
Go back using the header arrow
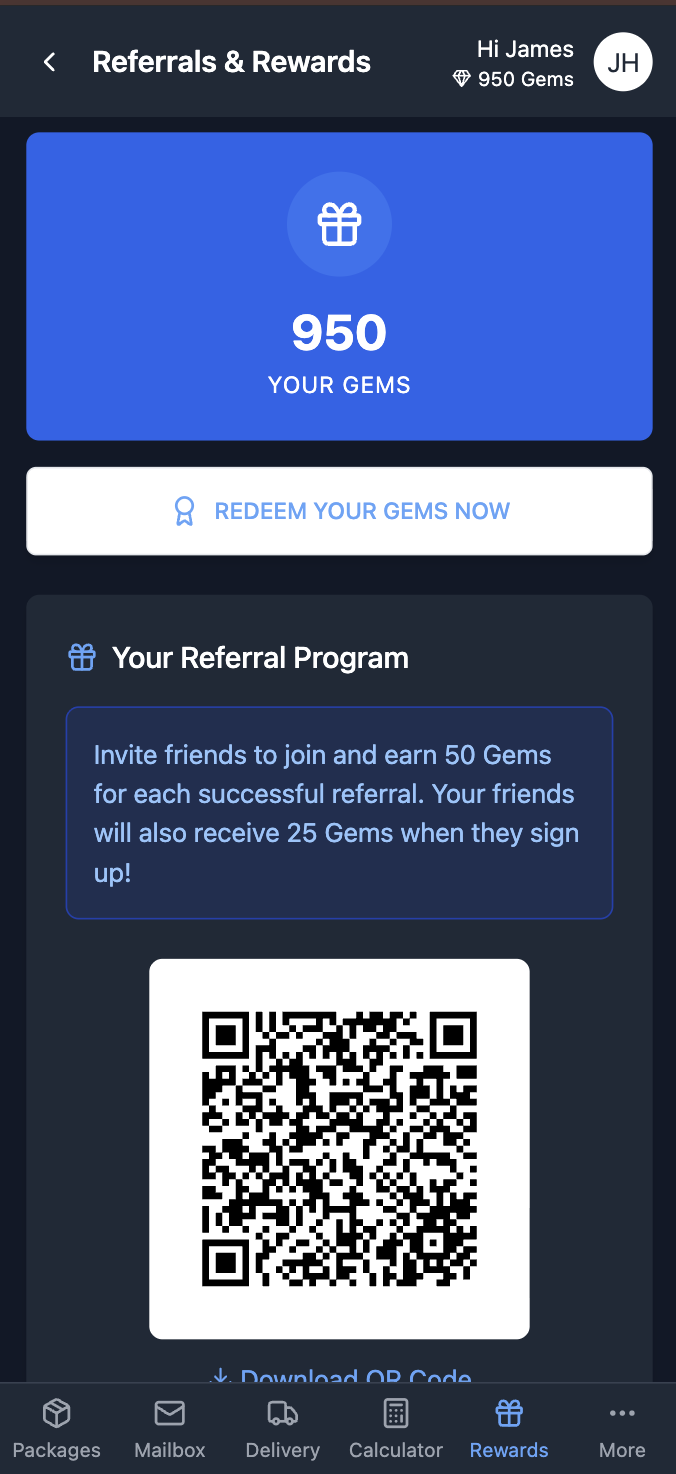[x=49, y=62]
